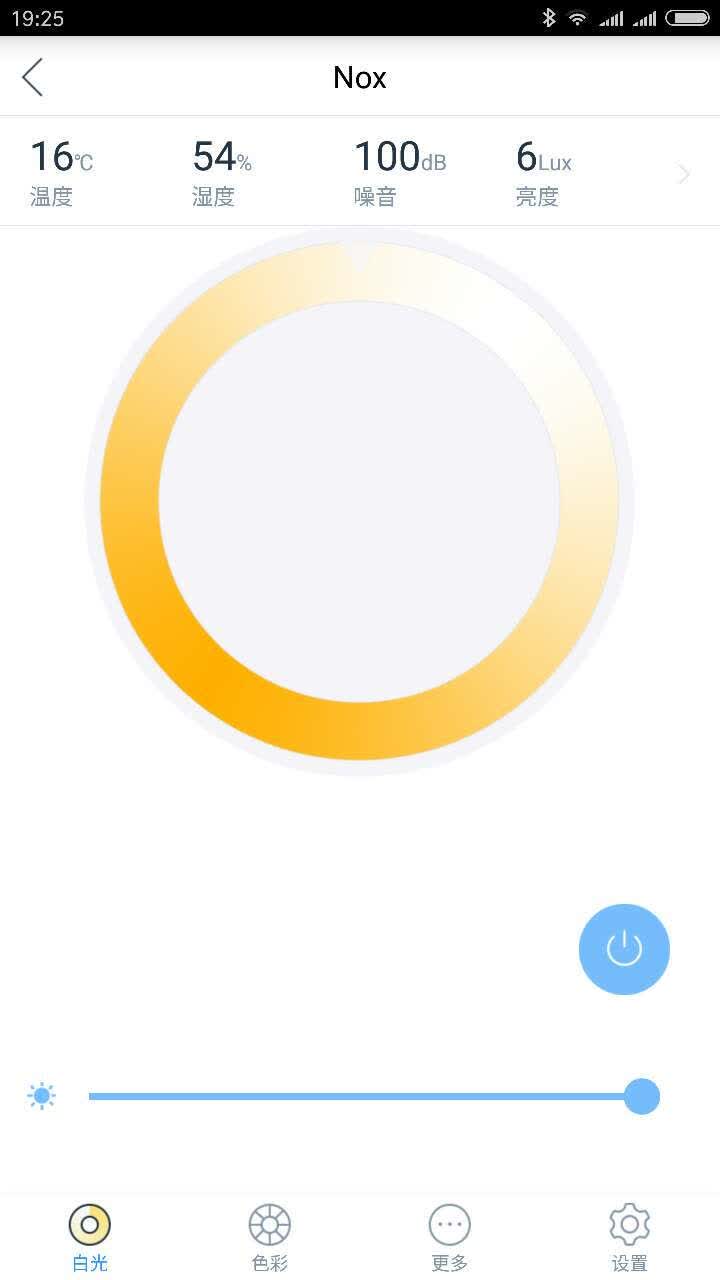The width and height of the screenshot is (720, 1280).
Task: Open the 更多 tab
Action: tap(450, 1237)
